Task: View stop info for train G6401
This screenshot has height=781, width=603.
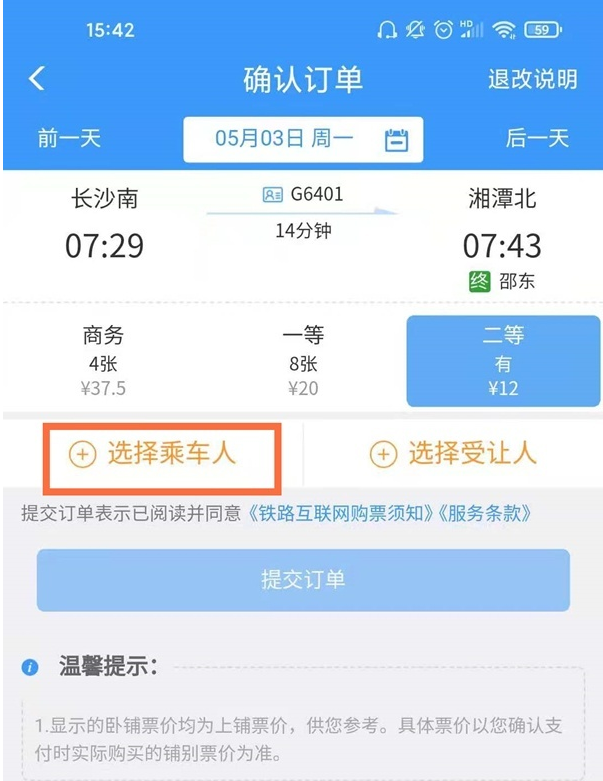Action: [x=303, y=195]
